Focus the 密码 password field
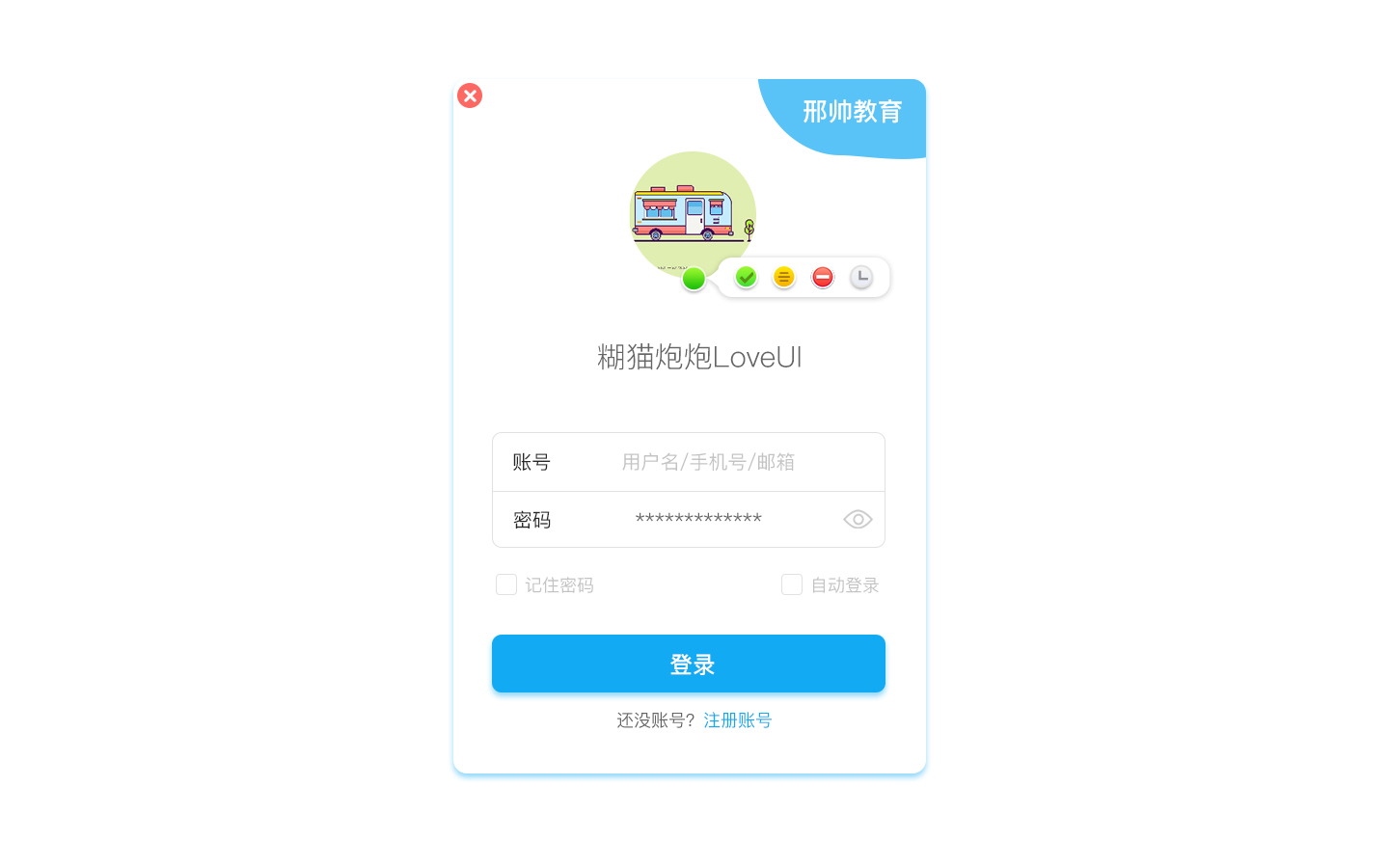Viewport: 1389px width, 868px height. coord(698,520)
